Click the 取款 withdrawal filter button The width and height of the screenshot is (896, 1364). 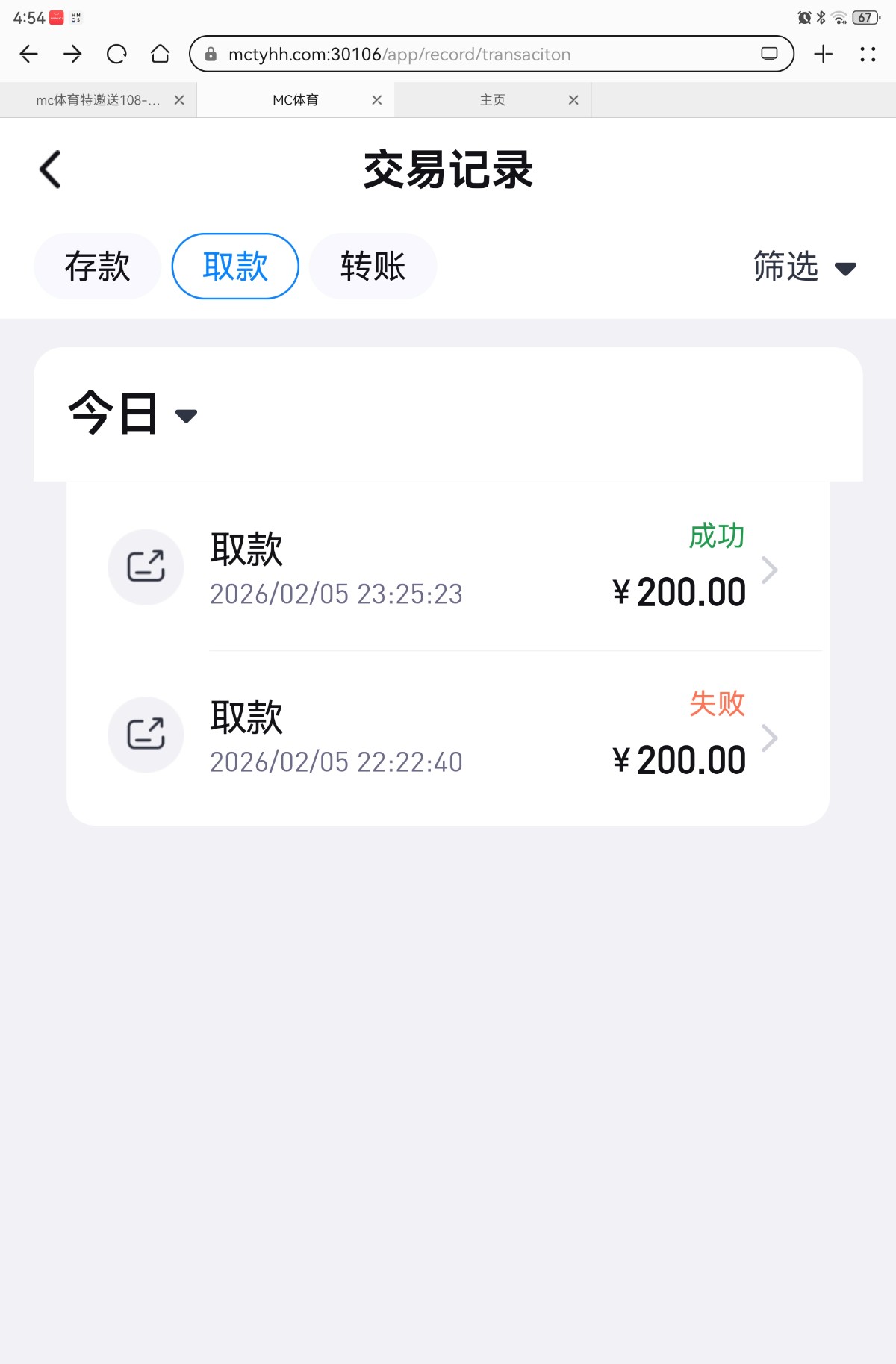pyautogui.click(x=234, y=266)
